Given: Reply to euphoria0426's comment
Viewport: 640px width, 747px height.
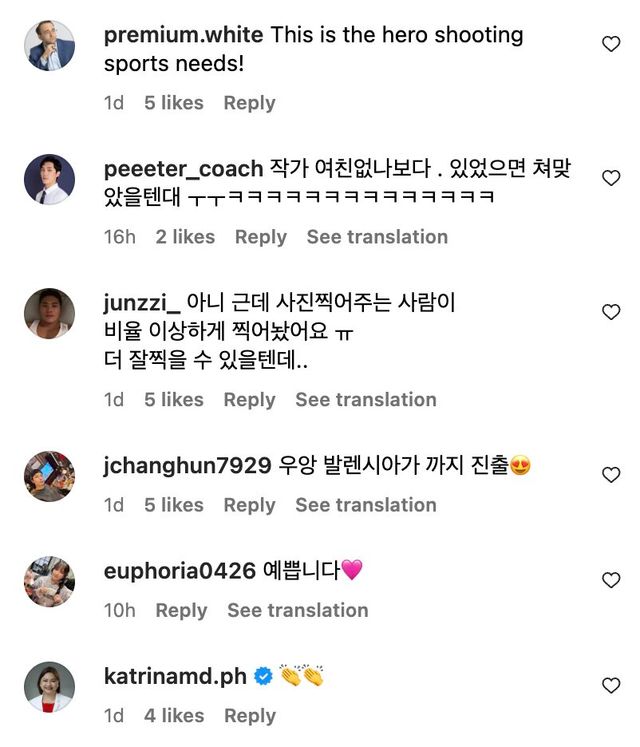Looking at the screenshot, I should click(181, 610).
